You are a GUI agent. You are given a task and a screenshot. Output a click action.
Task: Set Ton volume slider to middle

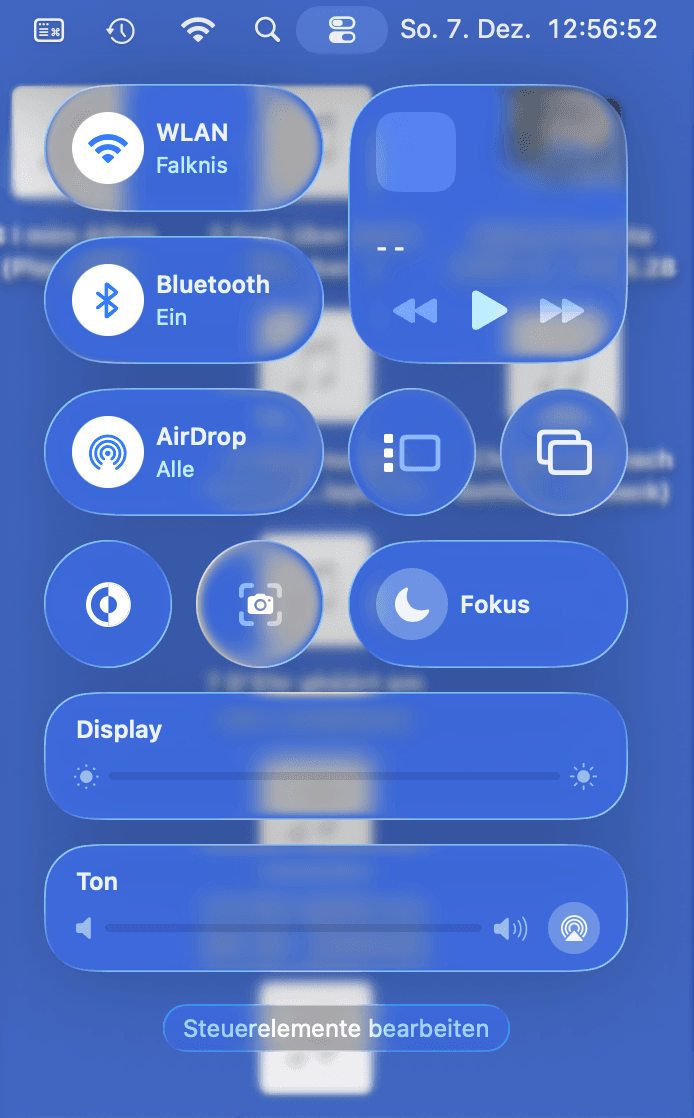coord(293,929)
